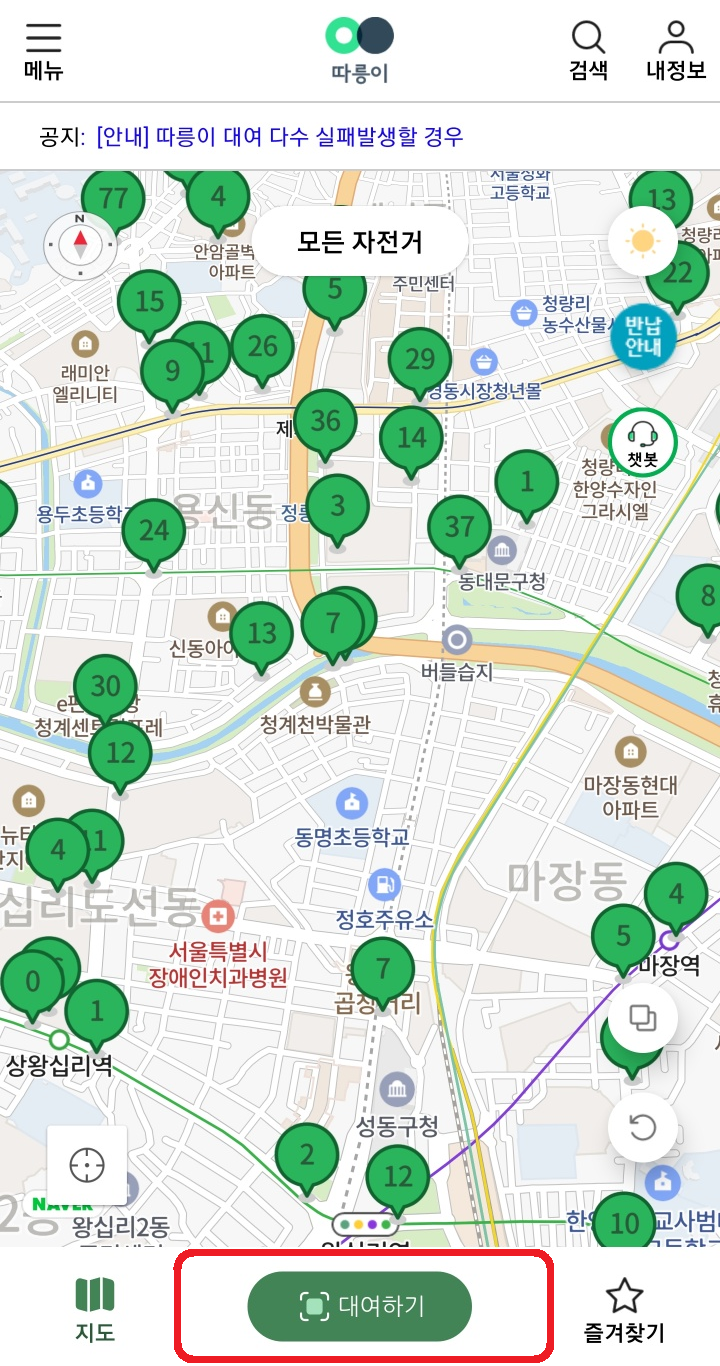
Task: Center map on my current location
Action: pos(87,1165)
